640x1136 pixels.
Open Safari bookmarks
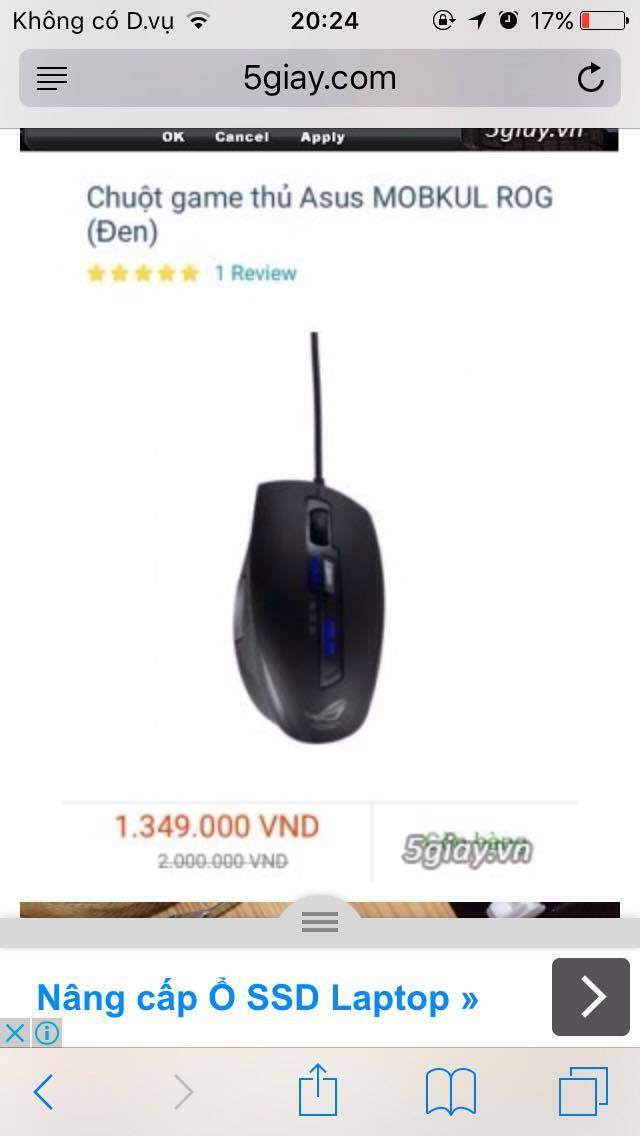click(451, 1092)
